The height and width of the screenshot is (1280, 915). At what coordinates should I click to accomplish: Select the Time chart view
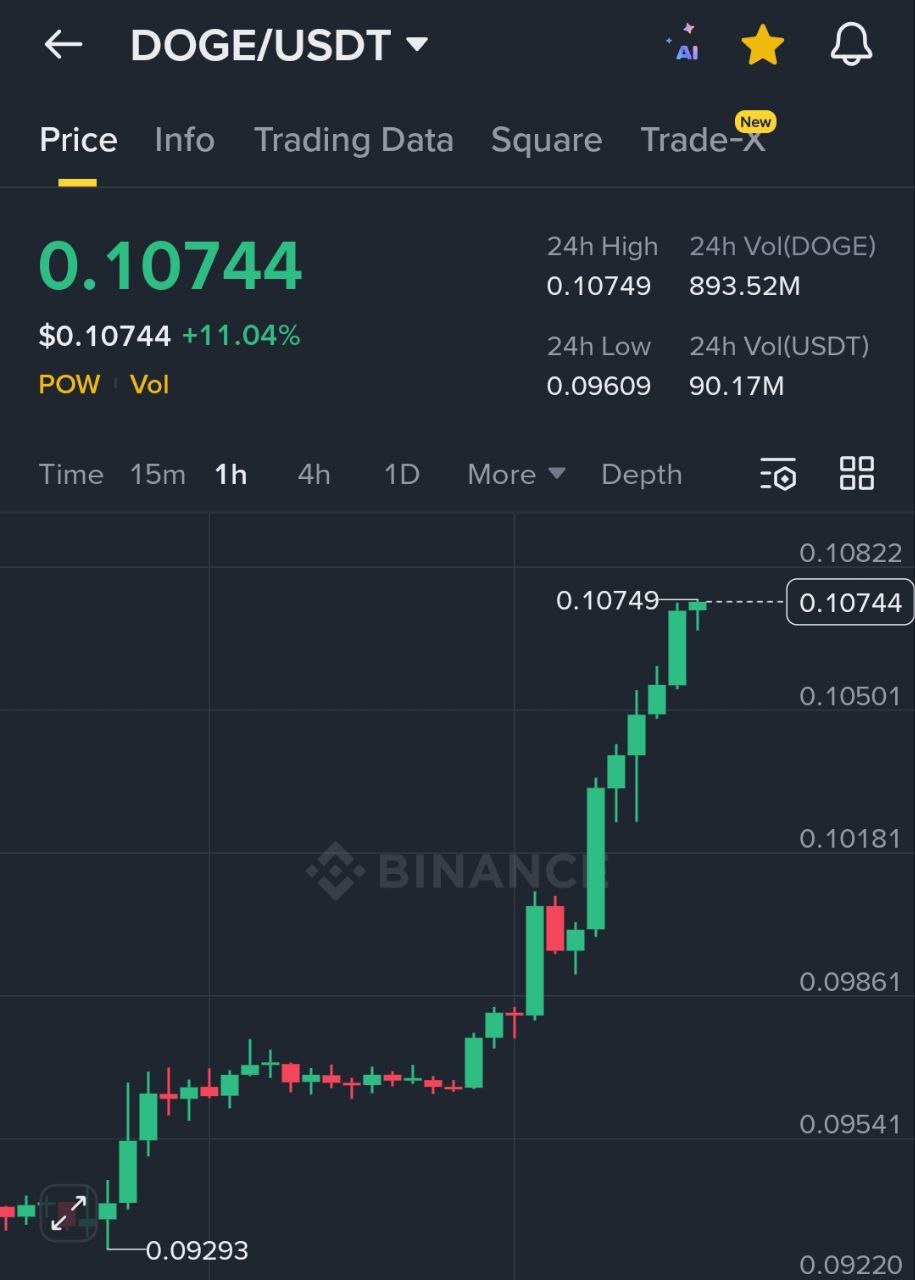coord(71,474)
